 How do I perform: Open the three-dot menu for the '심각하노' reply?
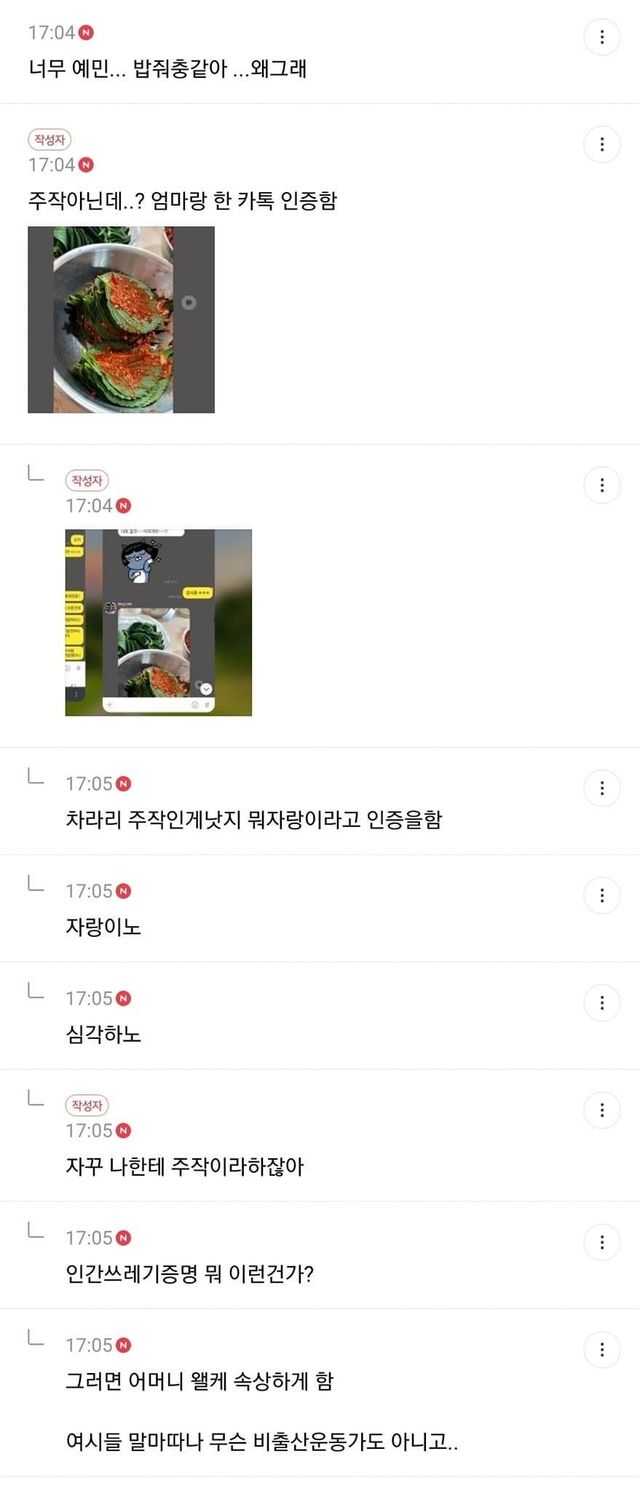click(x=601, y=1002)
